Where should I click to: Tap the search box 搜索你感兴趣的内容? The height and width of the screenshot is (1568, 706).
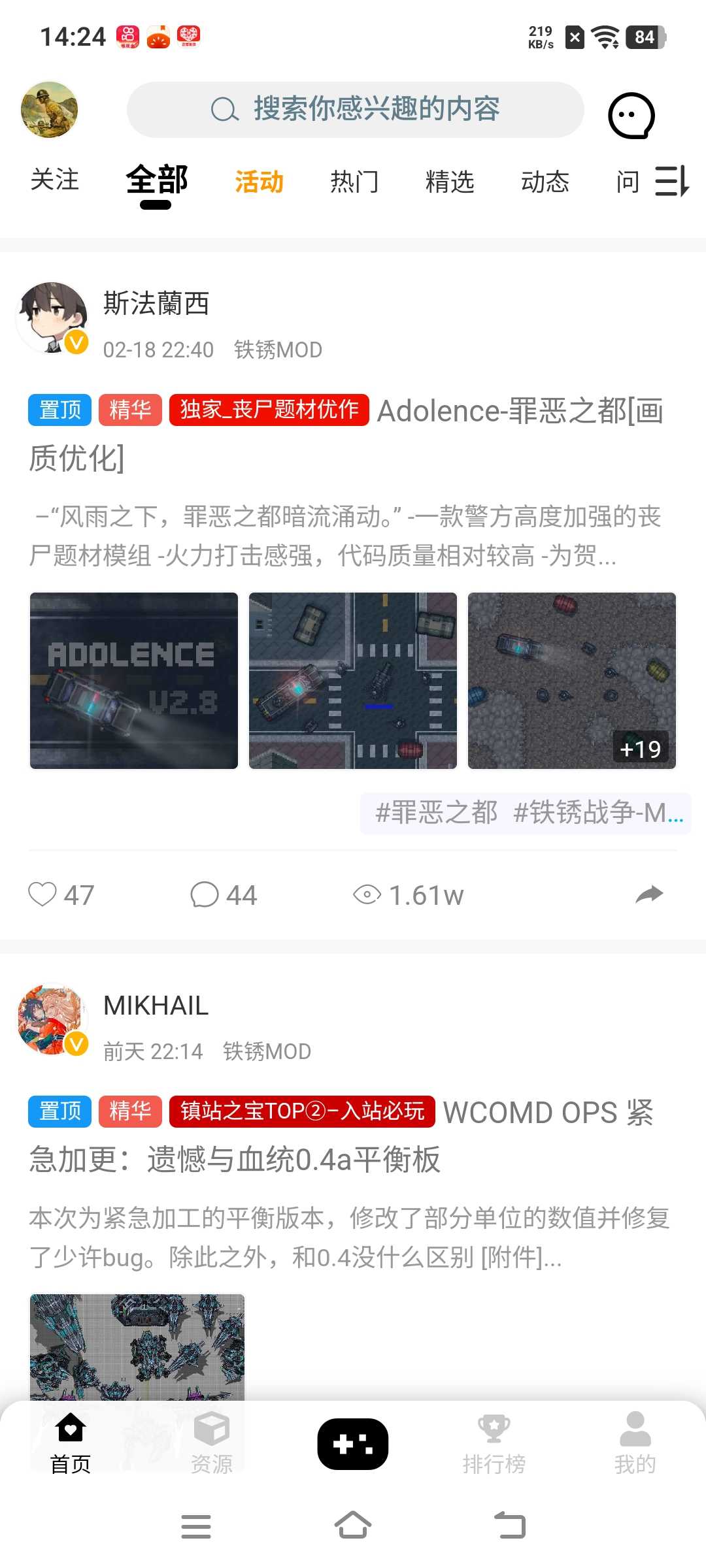355,109
